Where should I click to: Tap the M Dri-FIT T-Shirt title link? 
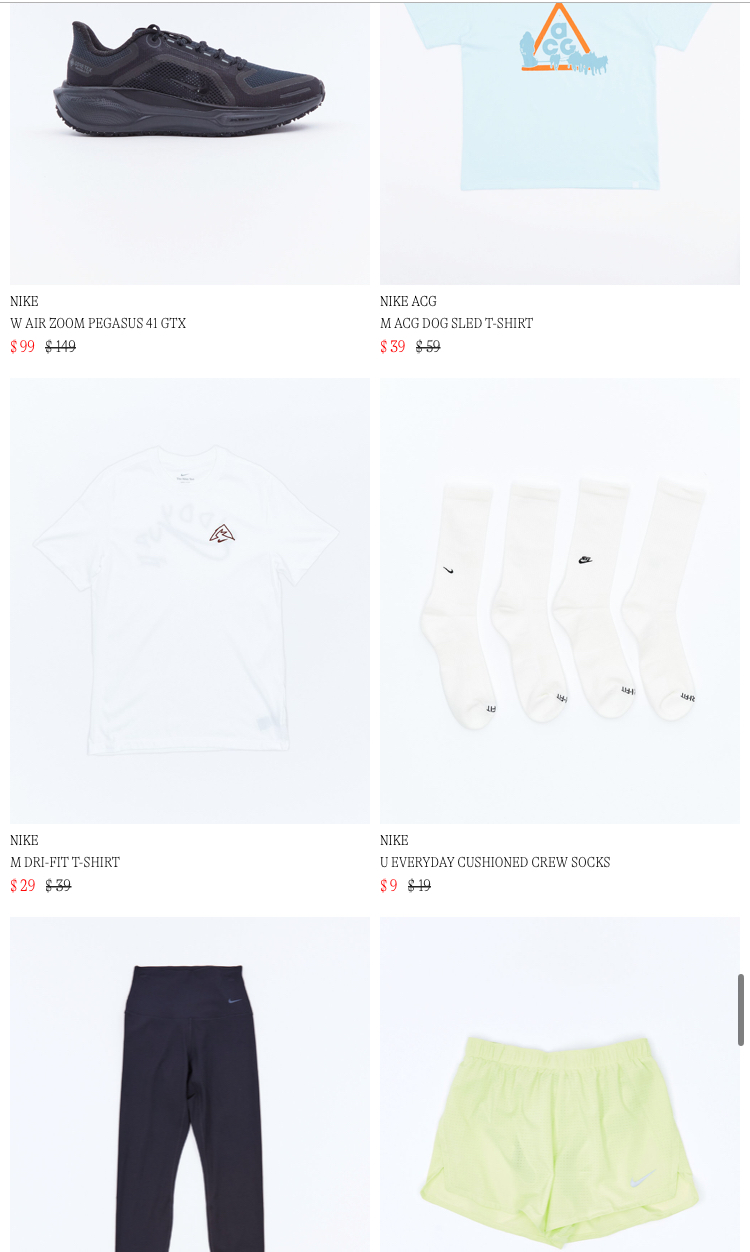[x=65, y=862]
